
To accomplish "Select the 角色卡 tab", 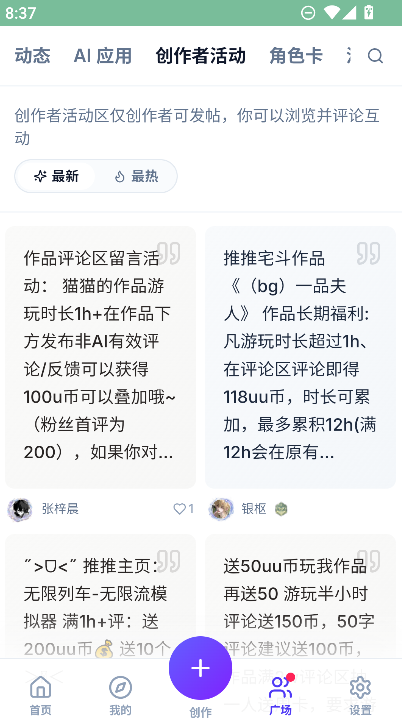I will coord(296,56).
